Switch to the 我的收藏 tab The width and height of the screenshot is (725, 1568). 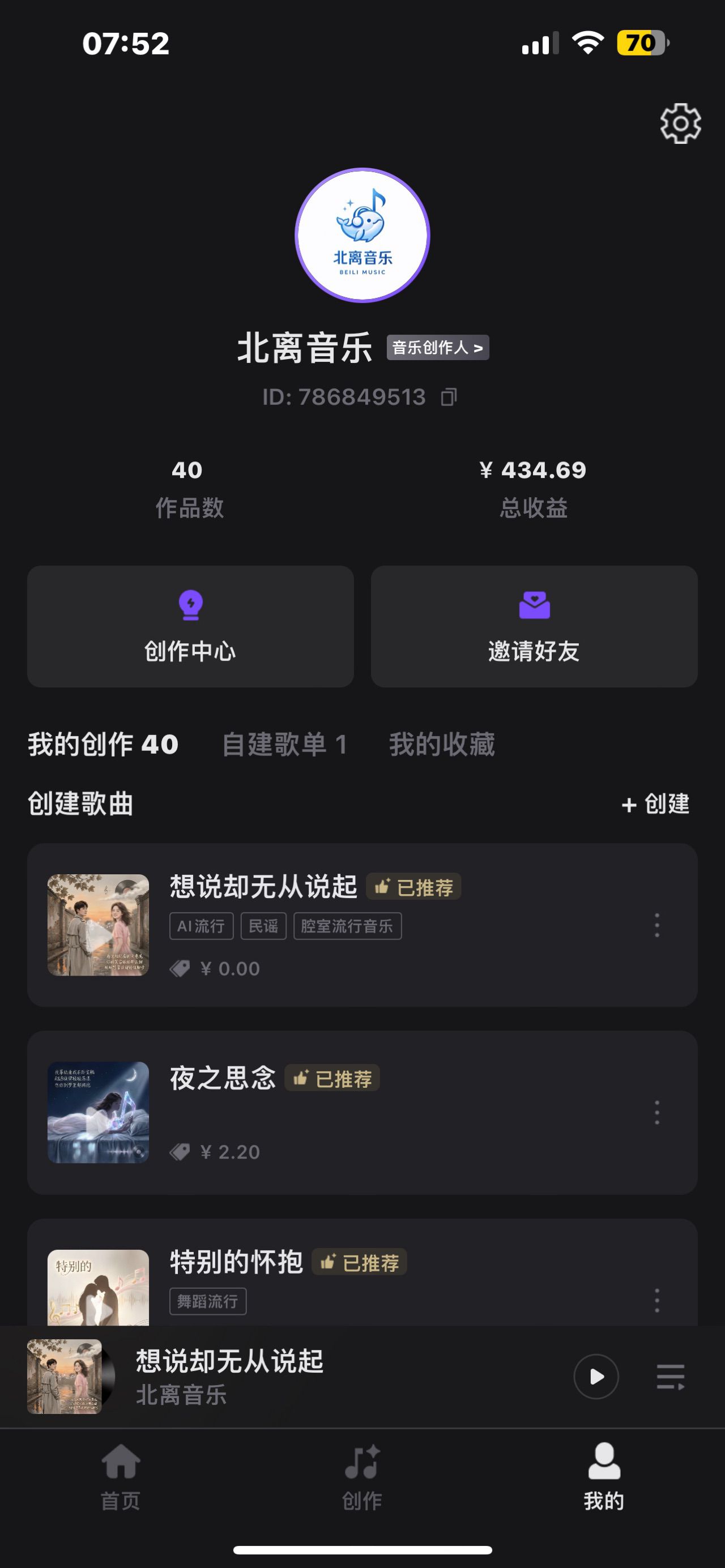pyautogui.click(x=442, y=744)
